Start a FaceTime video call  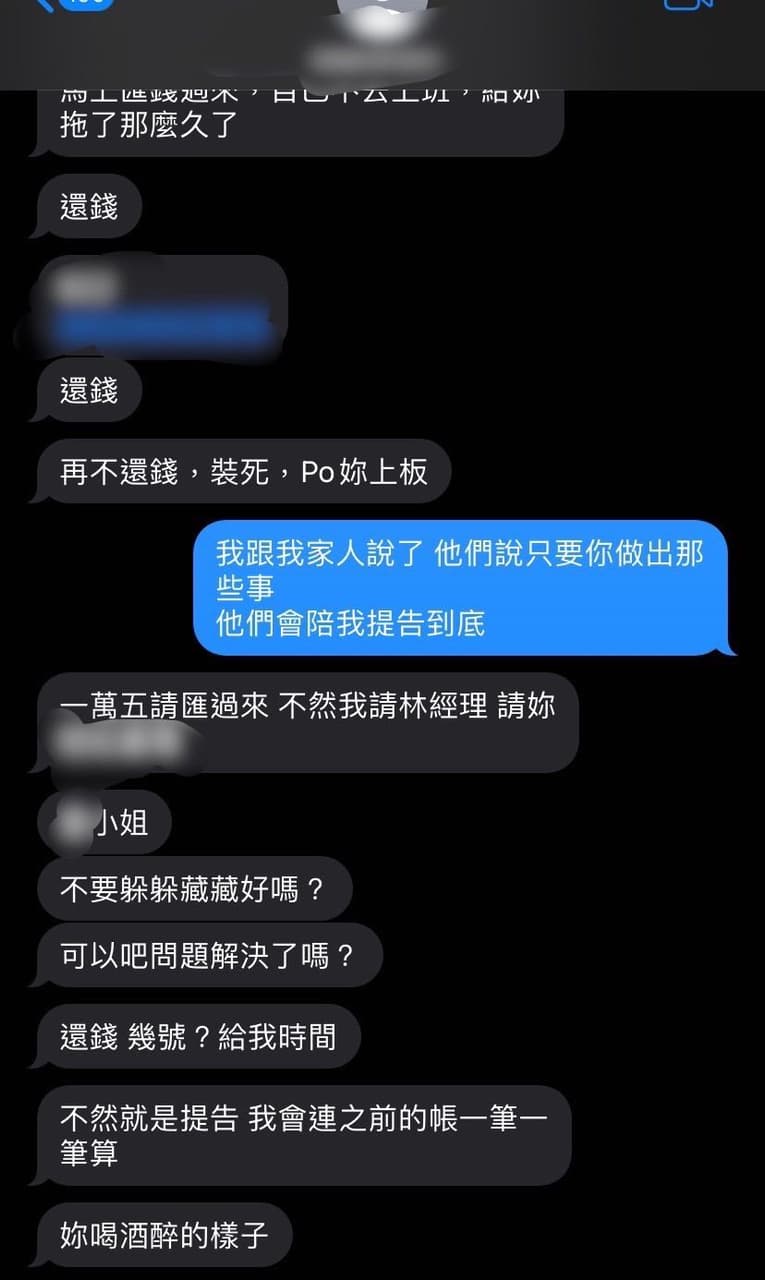click(x=689, y=5)
